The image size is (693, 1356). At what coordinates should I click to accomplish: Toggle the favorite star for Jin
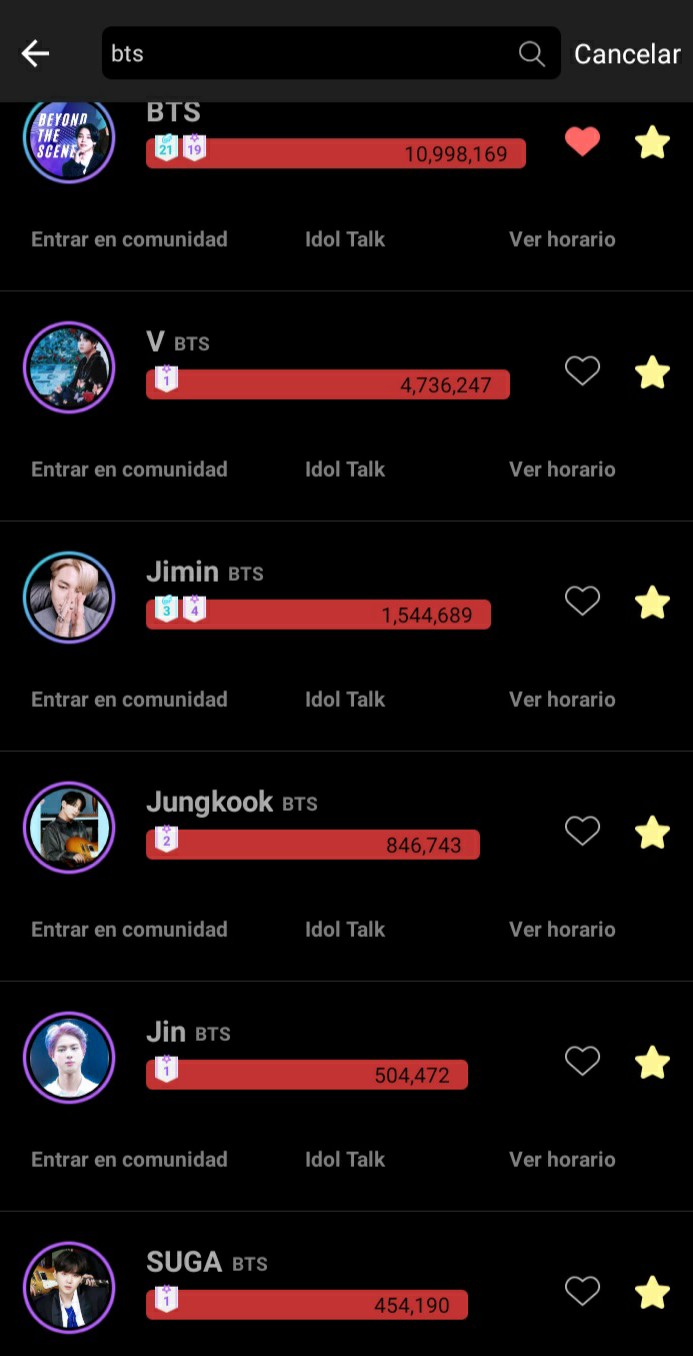pos(652,1061)
